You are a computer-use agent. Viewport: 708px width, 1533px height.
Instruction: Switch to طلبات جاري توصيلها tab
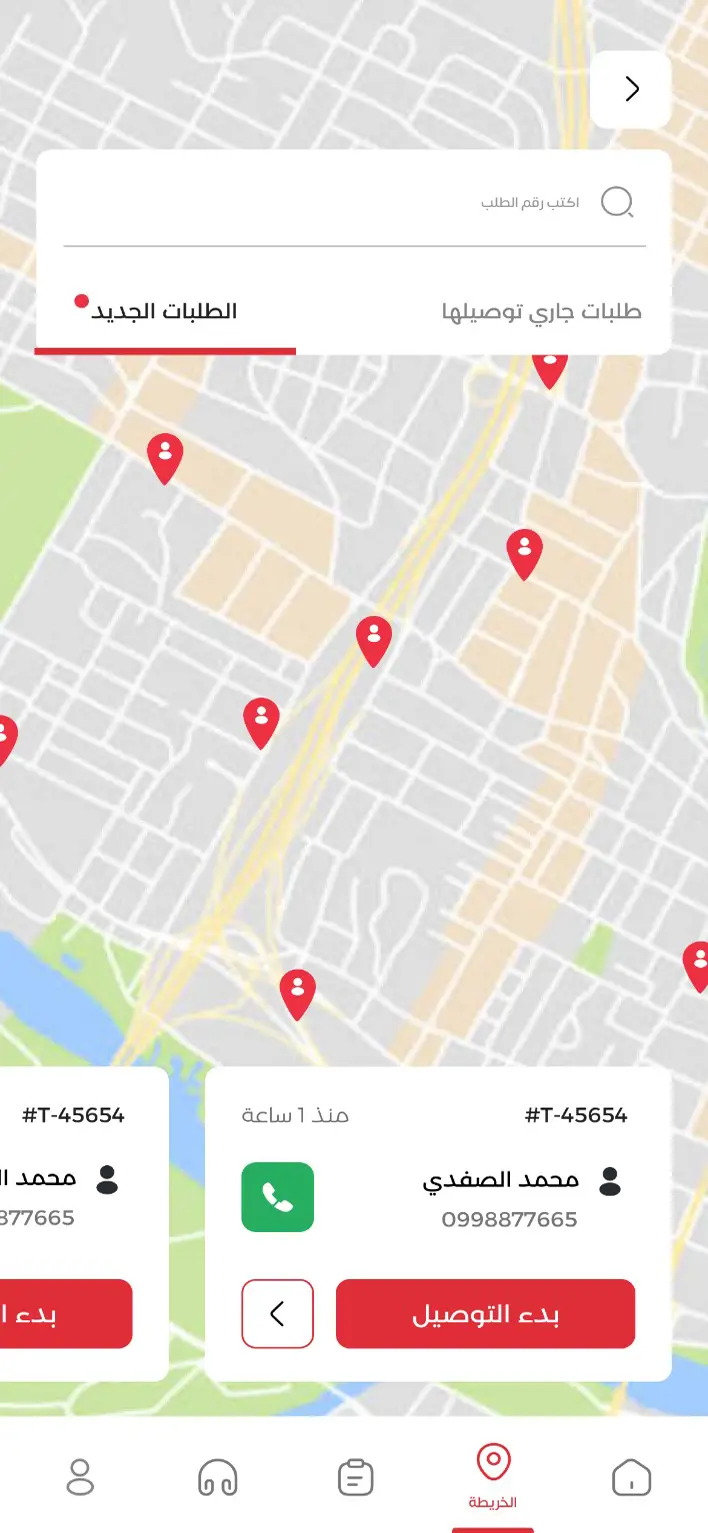pyautogui.click(x=541, y=312)
